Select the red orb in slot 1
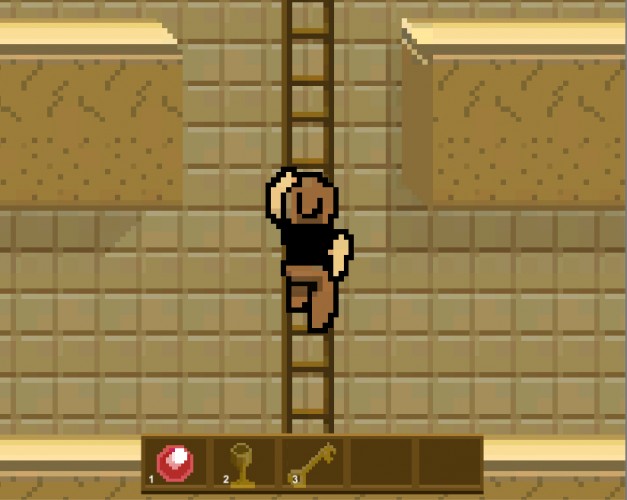 pos(175,463)
